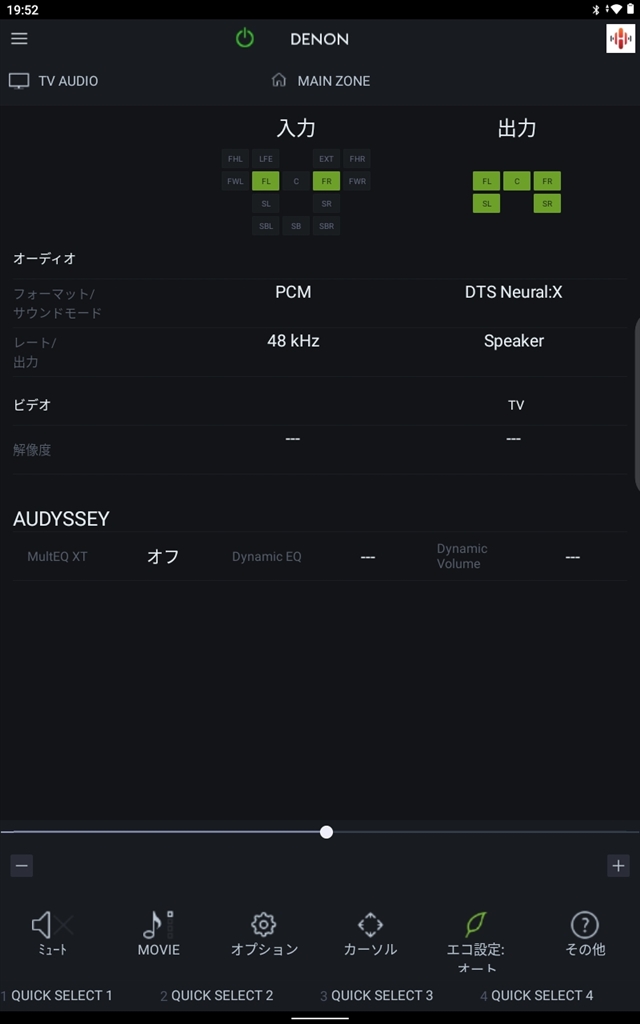Open the カーソル cursor controls

[370, 932]
